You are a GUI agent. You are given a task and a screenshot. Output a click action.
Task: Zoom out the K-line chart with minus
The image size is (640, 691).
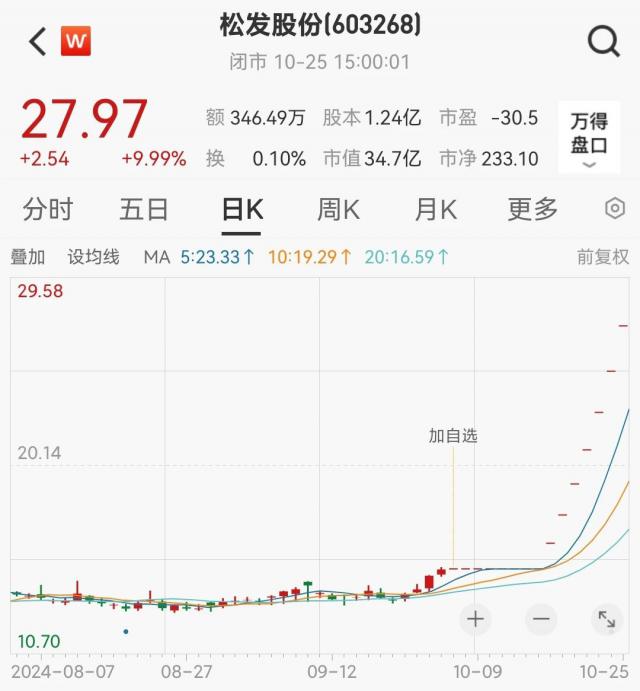click(541, 619)
